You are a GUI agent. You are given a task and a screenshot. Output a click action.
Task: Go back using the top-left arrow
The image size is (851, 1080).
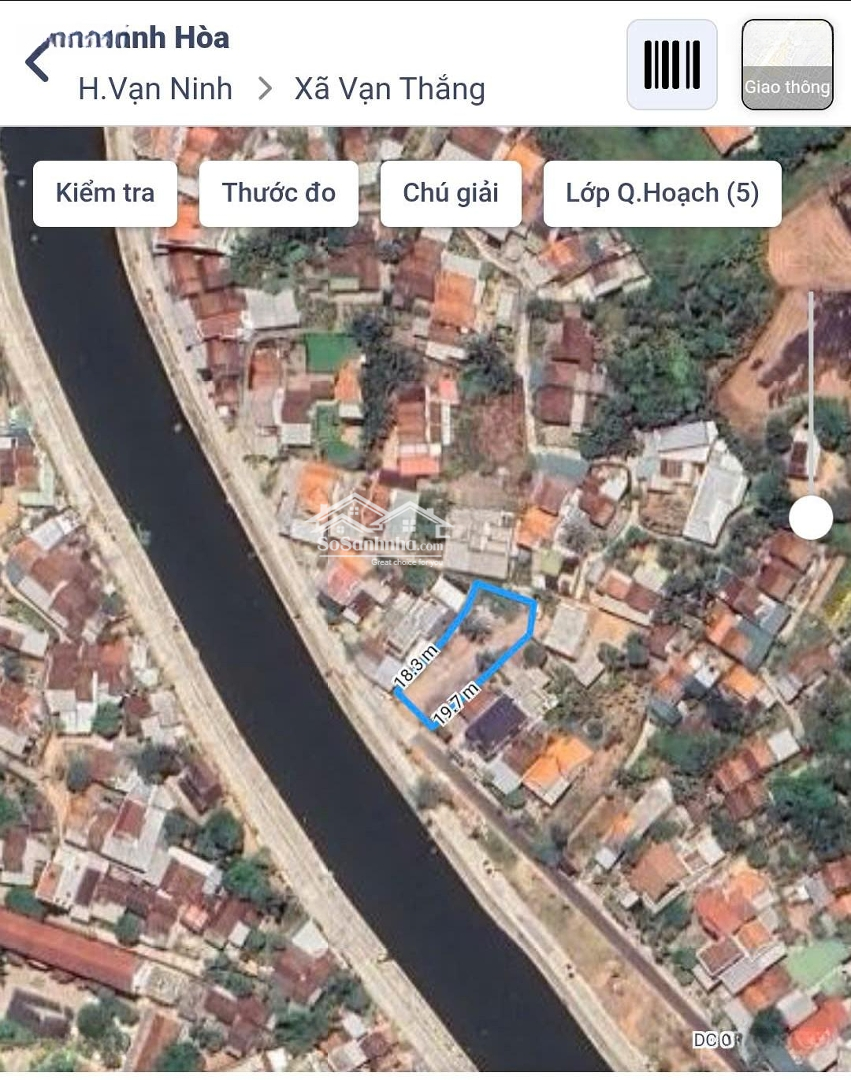tap(38, 60)
